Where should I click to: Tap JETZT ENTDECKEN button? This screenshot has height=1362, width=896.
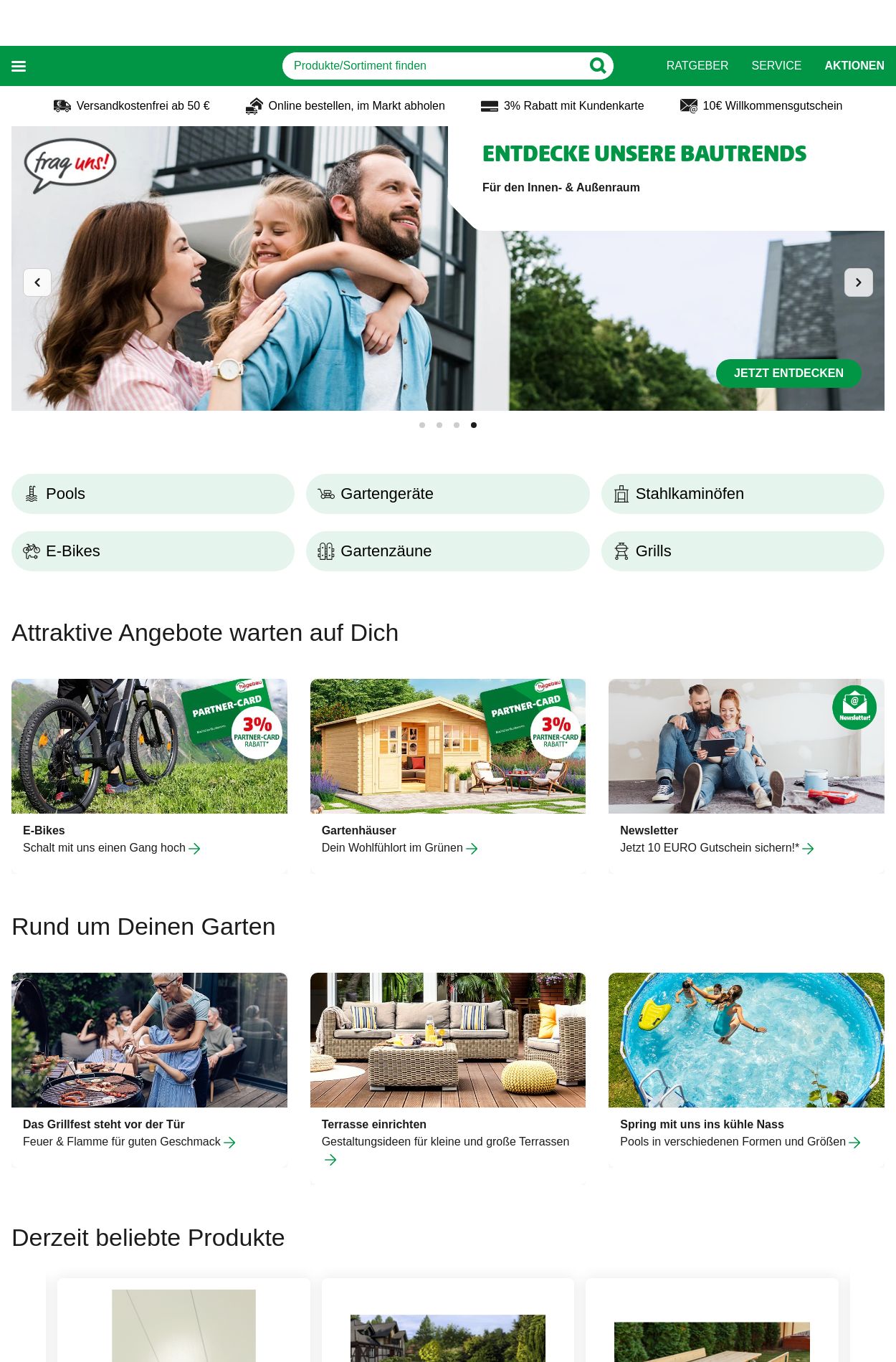pyautogui.click(x=788, y=373)
